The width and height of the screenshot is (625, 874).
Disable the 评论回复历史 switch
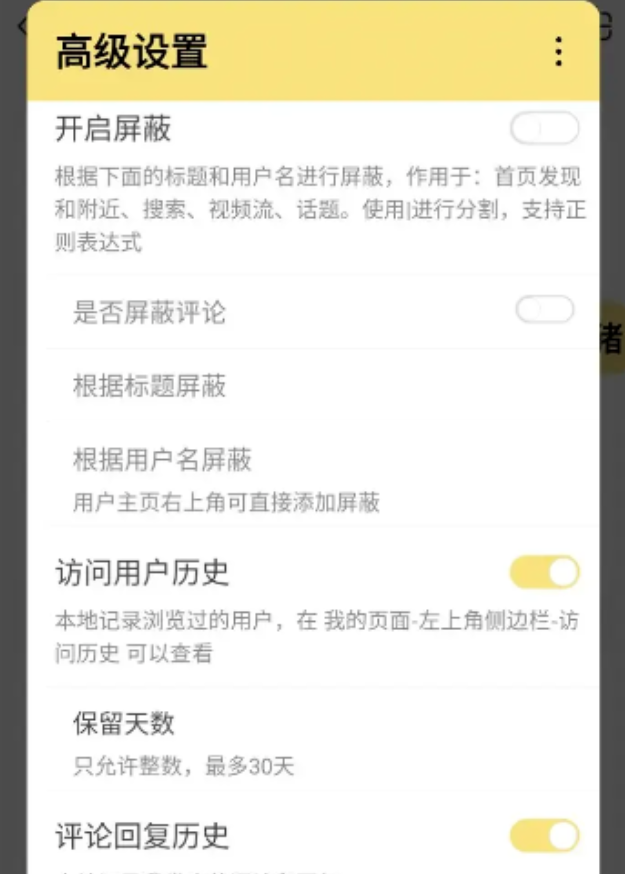click(x=544, y=835)
